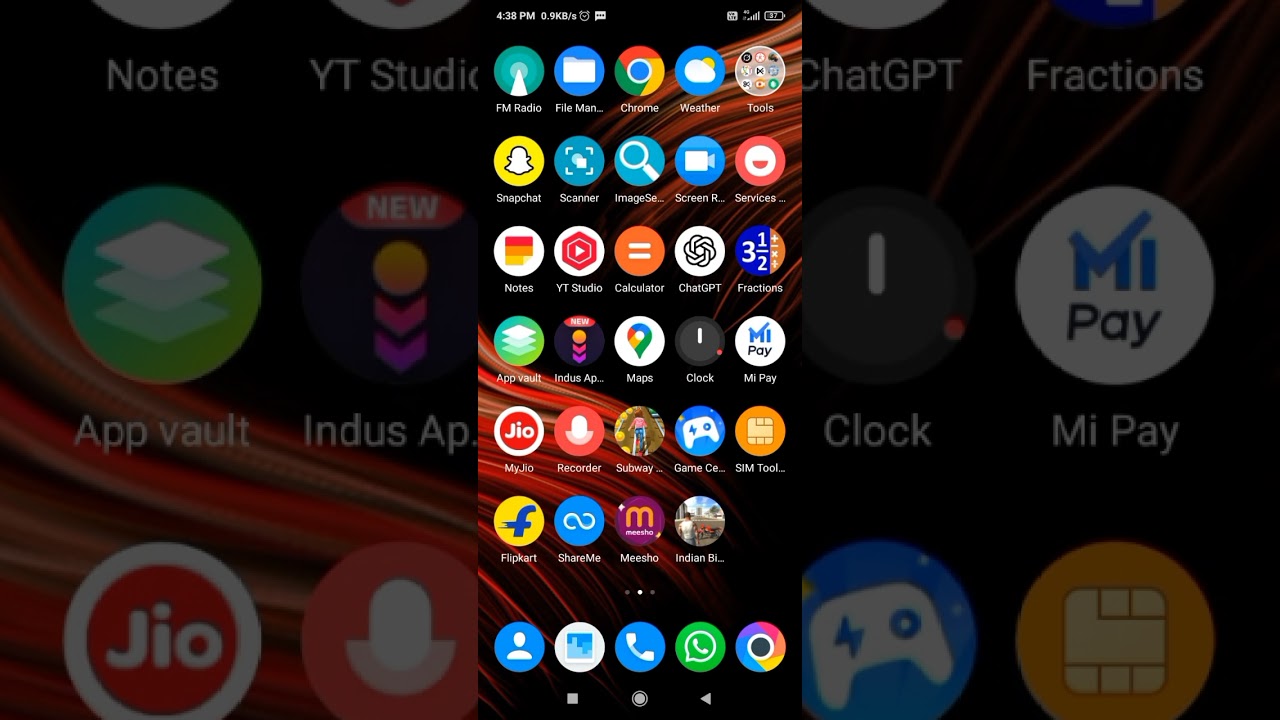Launch Mi Pay
Image resolution: width=1280 pixels, height=720 pixels.
point(760,342)
